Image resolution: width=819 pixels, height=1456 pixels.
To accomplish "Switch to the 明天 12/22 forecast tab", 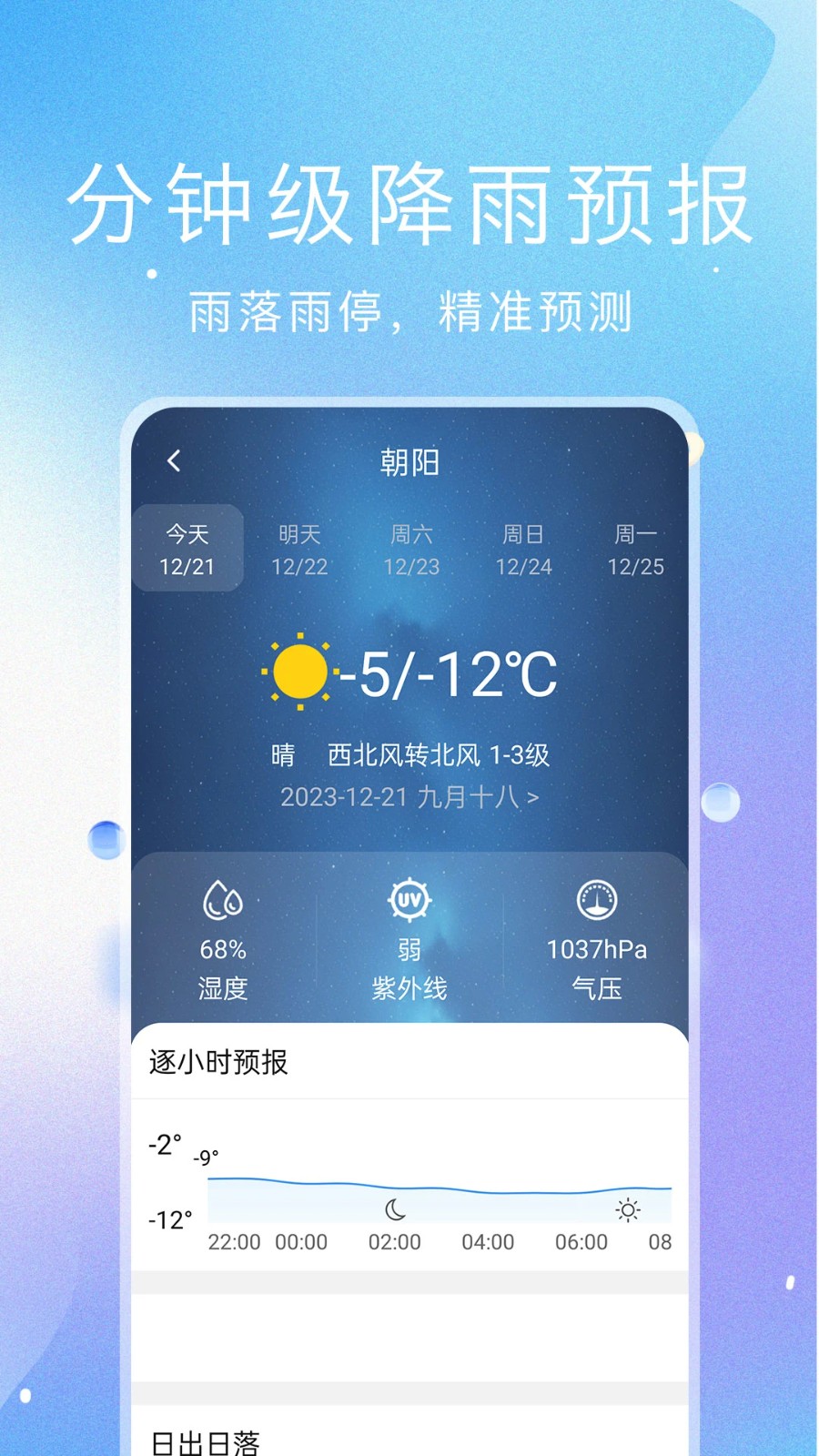I will click(x=300, y=549).
